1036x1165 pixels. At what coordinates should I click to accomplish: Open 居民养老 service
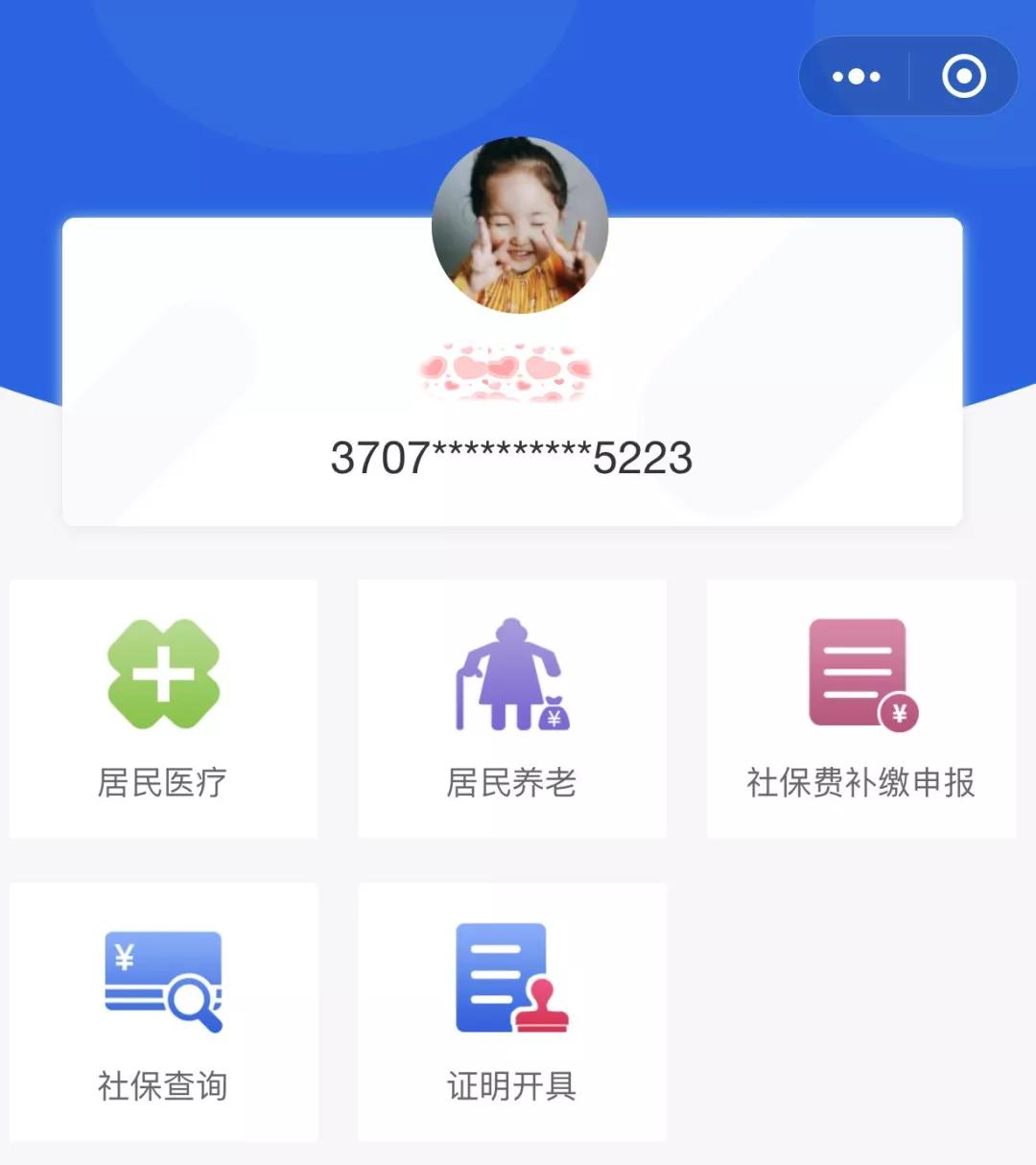coord(511,708)
